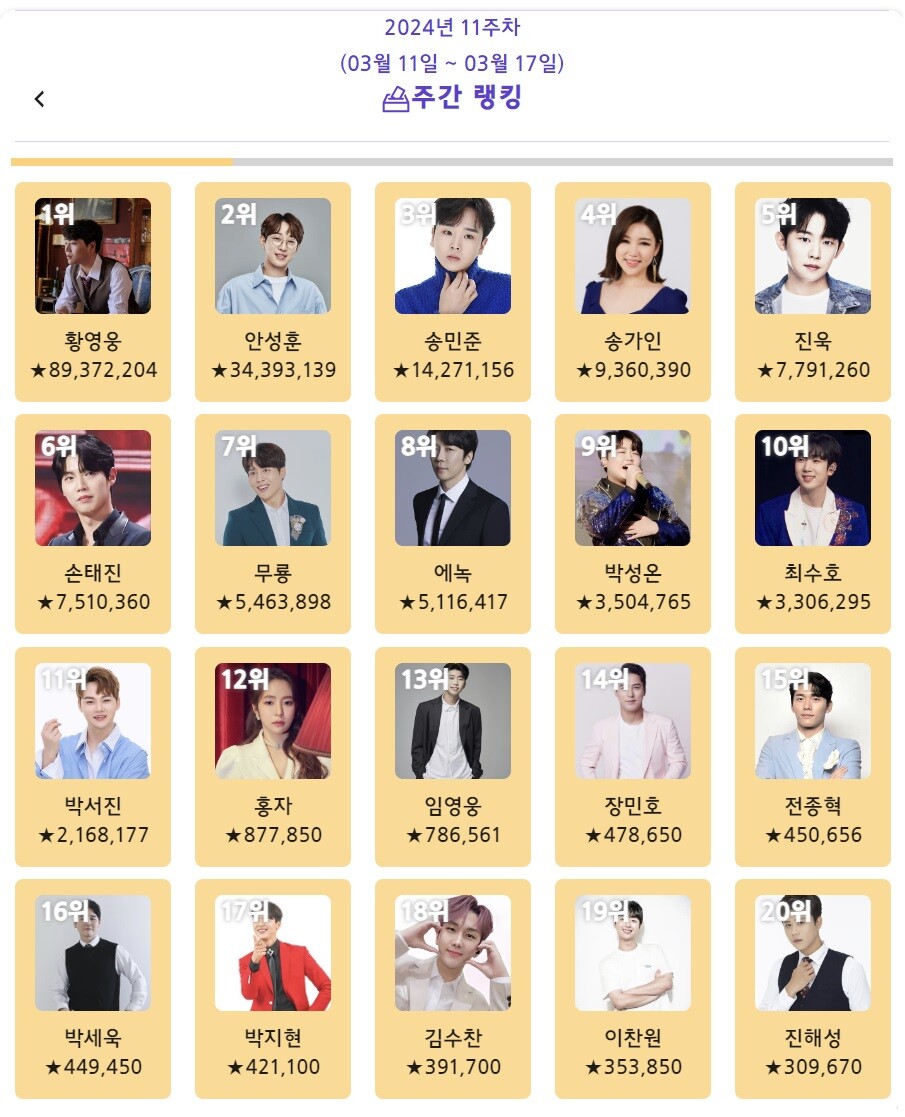Tap 손태진's 6th place card
The height and width of the screenshot is (1117, 905).
[x=93, y=523]
